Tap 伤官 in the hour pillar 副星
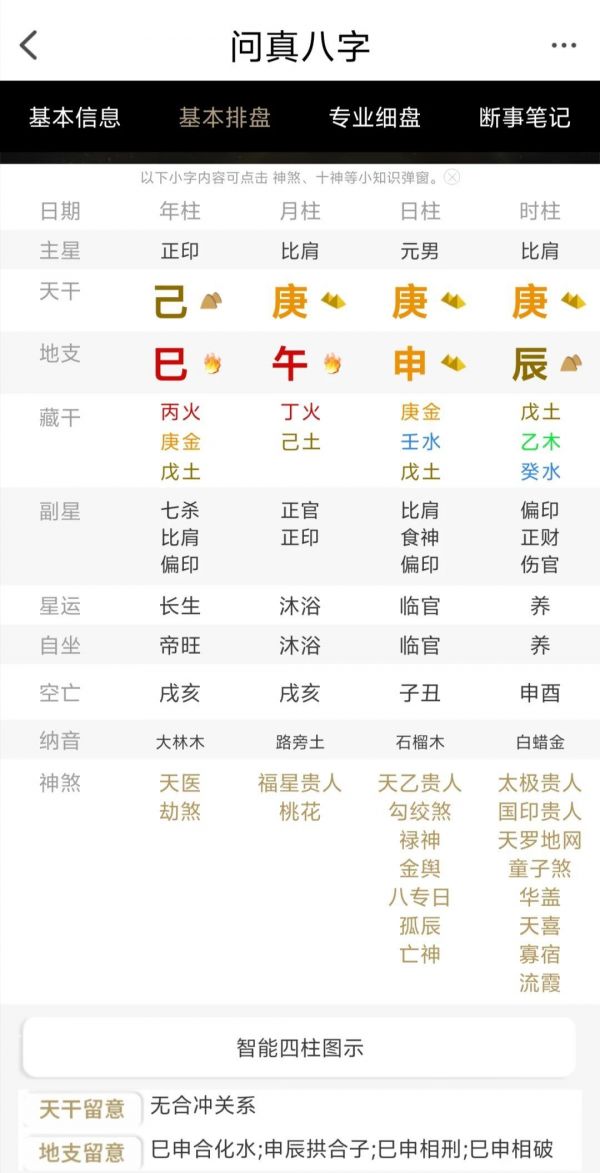Viewport: 600px width, 1173px height. click(539, 564)
